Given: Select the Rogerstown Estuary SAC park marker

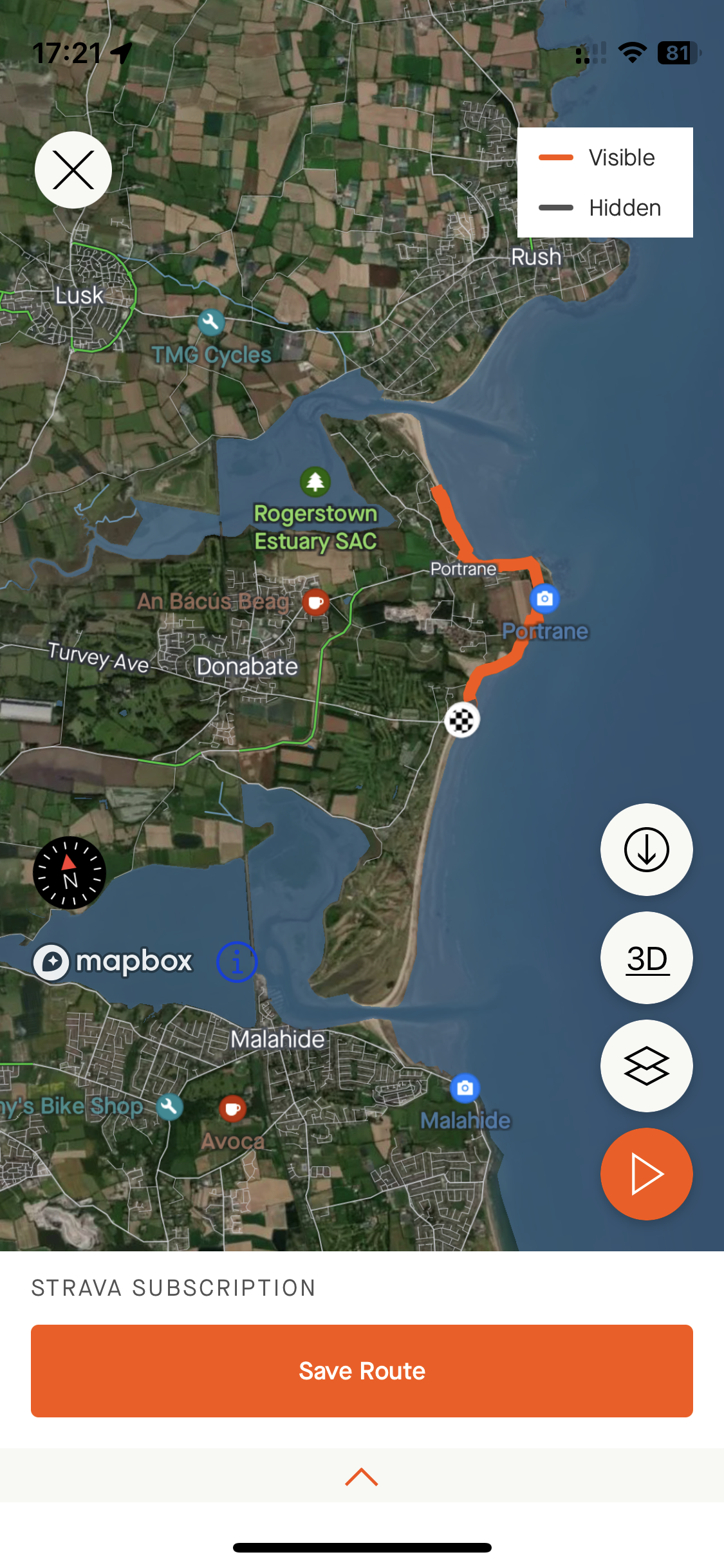Looking at the screenshot, I should (315, 481).
